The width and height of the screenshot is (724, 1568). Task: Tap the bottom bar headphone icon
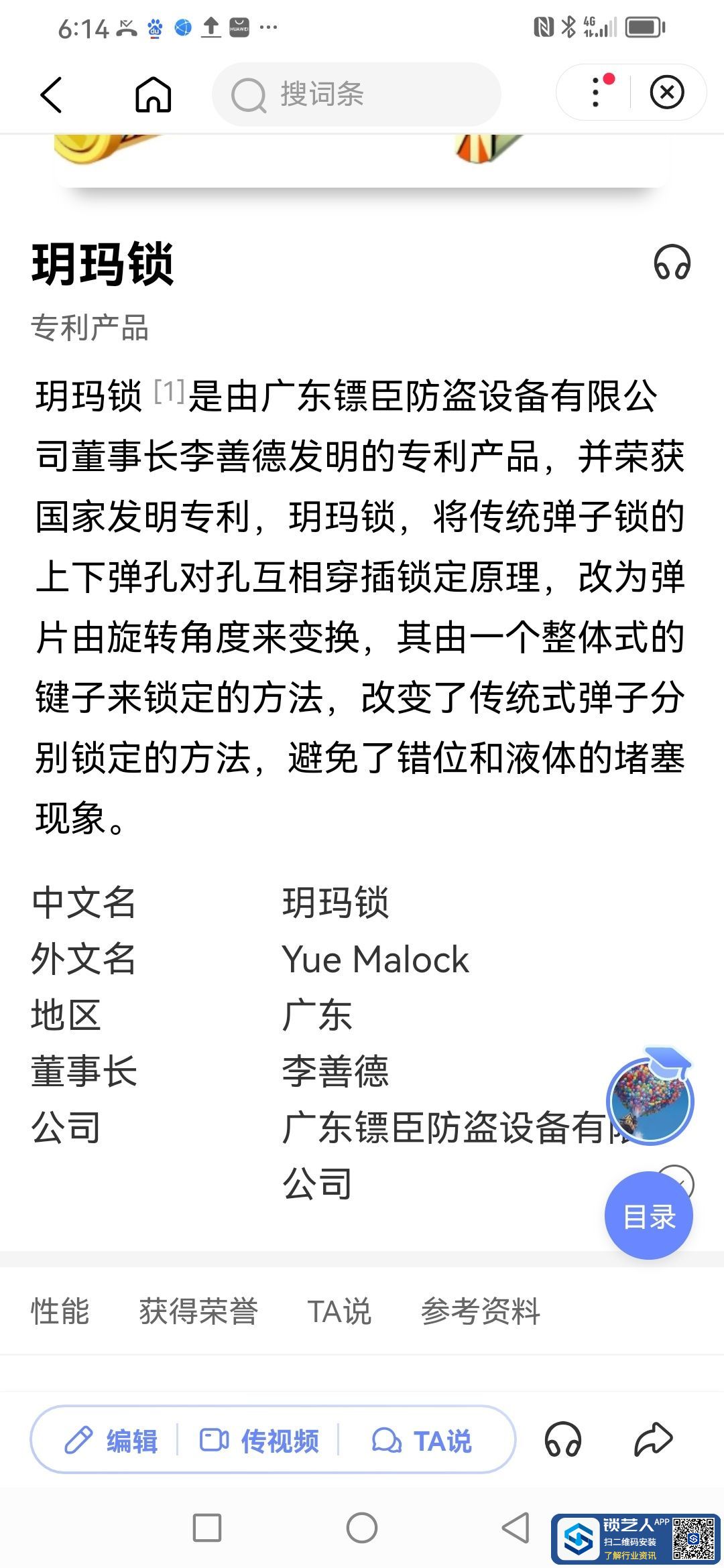(562, 1440)
